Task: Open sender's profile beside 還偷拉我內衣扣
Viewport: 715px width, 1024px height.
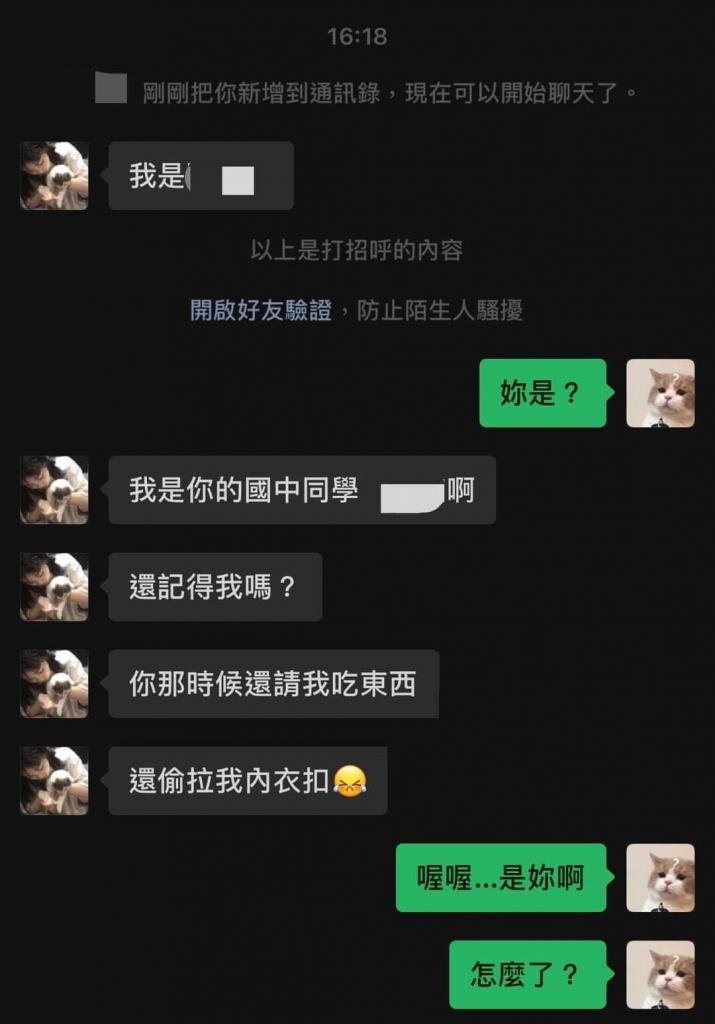Action: 54,780
